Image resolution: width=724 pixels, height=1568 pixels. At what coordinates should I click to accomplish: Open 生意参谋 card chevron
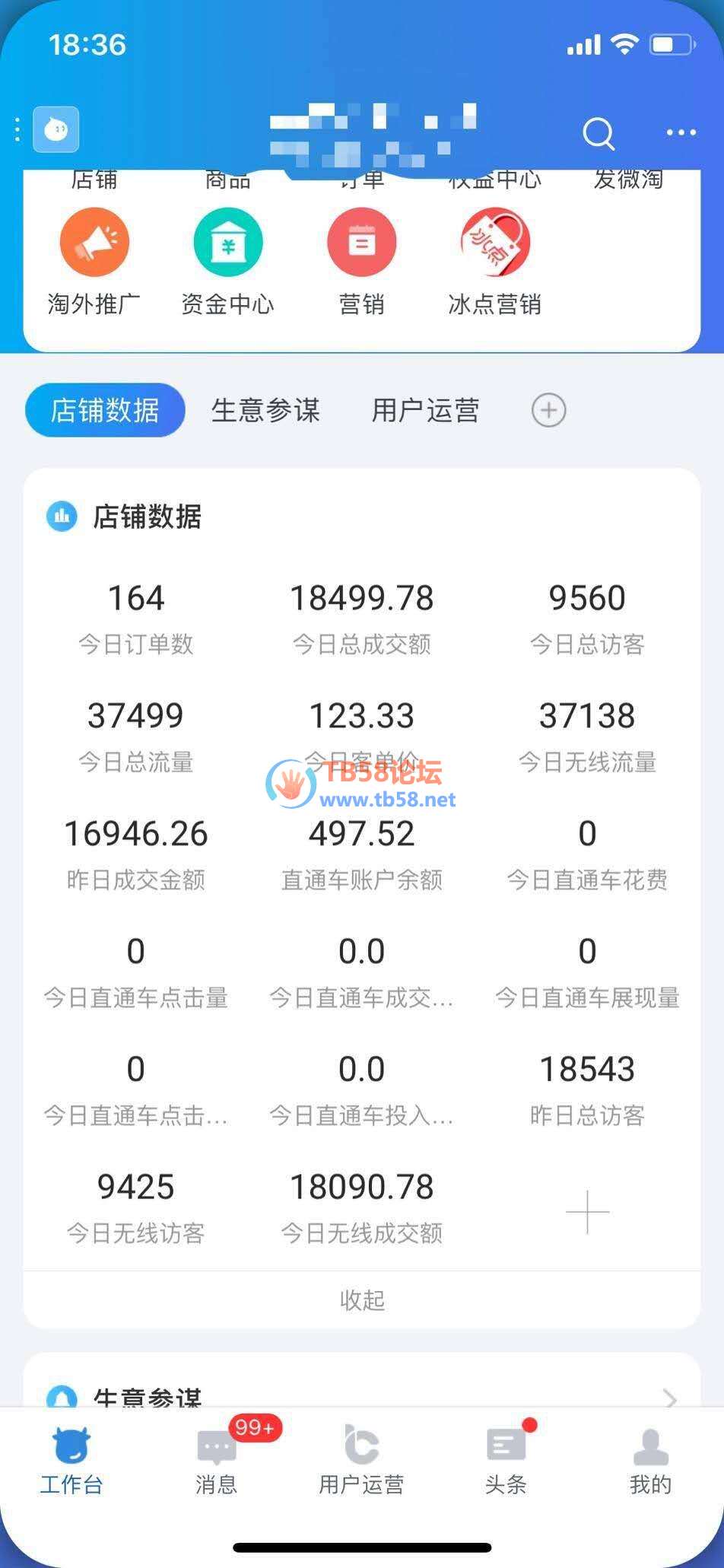(669, 1398)
